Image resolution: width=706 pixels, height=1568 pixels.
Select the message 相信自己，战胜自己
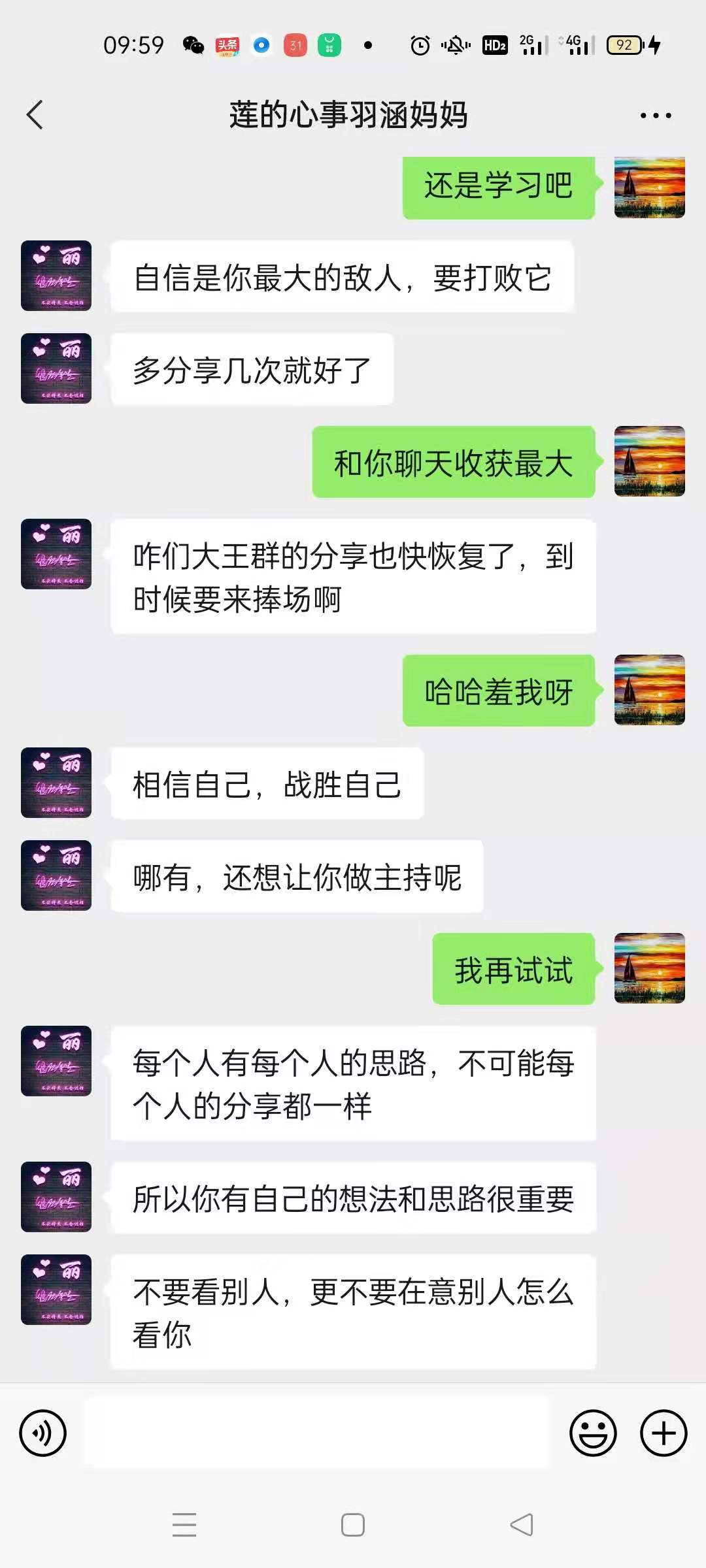coord(268,782)
